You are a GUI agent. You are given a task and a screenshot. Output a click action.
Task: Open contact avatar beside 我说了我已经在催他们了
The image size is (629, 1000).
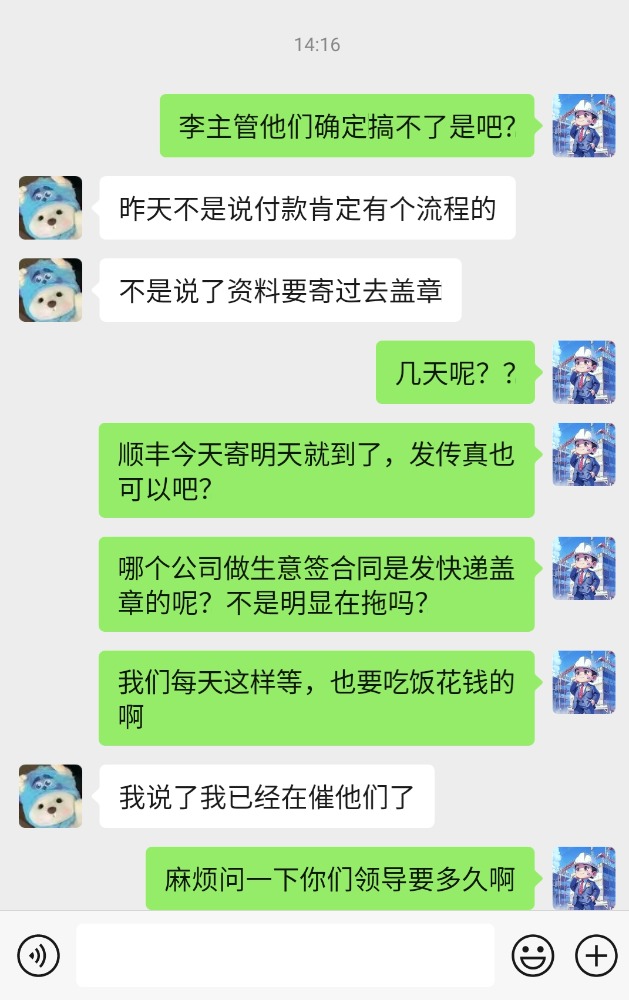coord(50,796)
